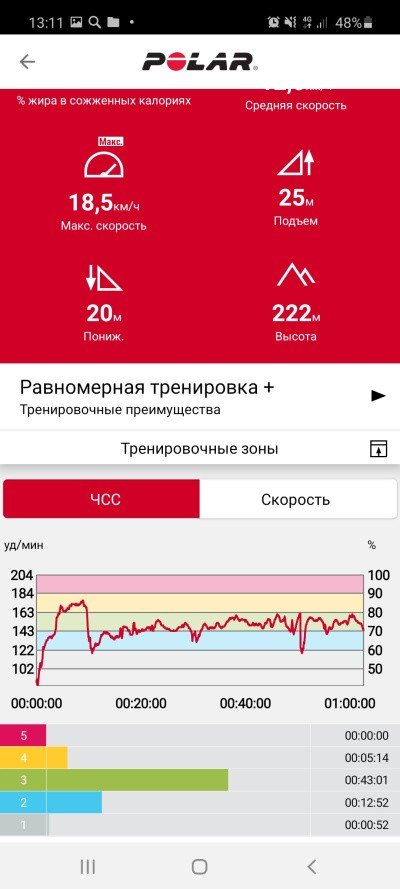Expand the Тренировочные зоны chart fullscreen
Image resolution: width=400 pixels, height=889 pixels.
(378, 450)
